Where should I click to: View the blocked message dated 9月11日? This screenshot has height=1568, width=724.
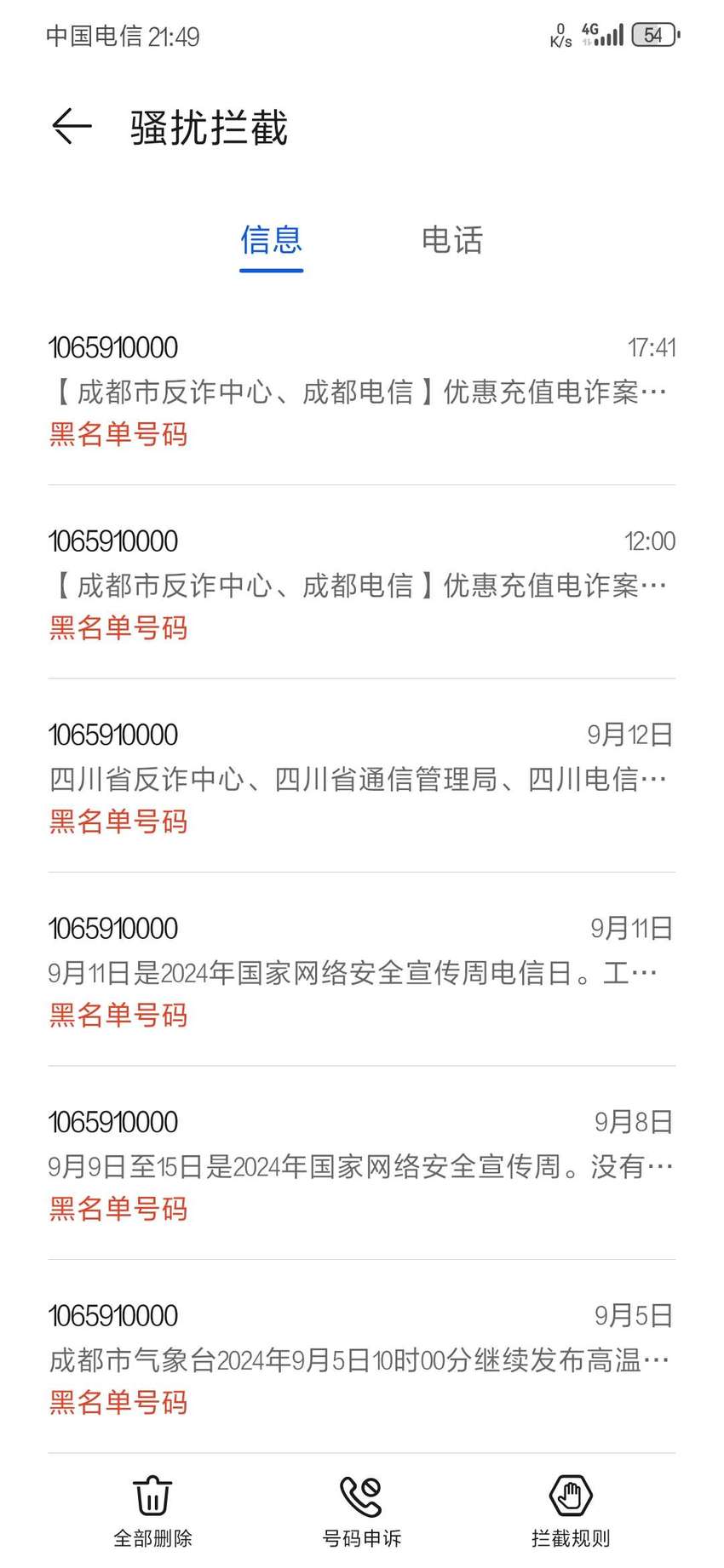tap(362, 970)
